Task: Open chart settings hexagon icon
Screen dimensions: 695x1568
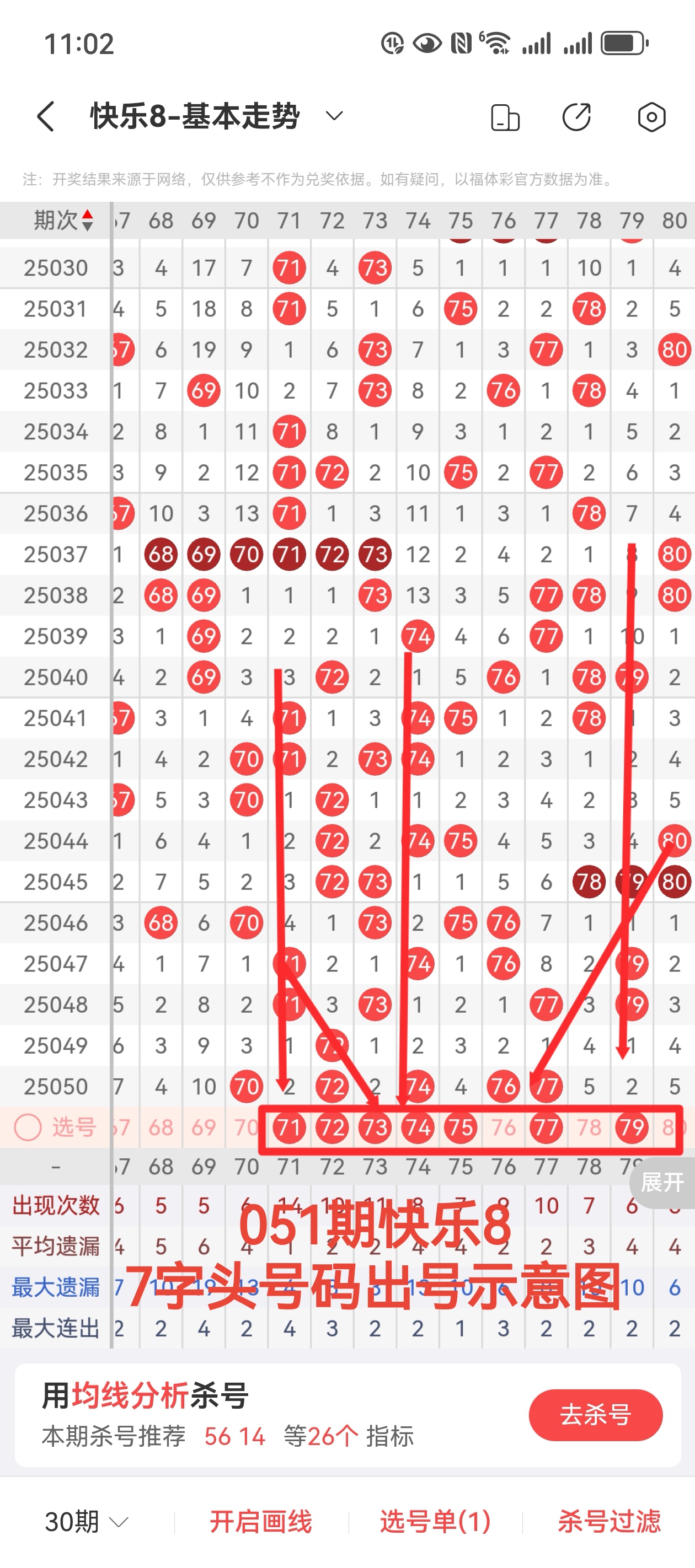Action: click(651, 117)
